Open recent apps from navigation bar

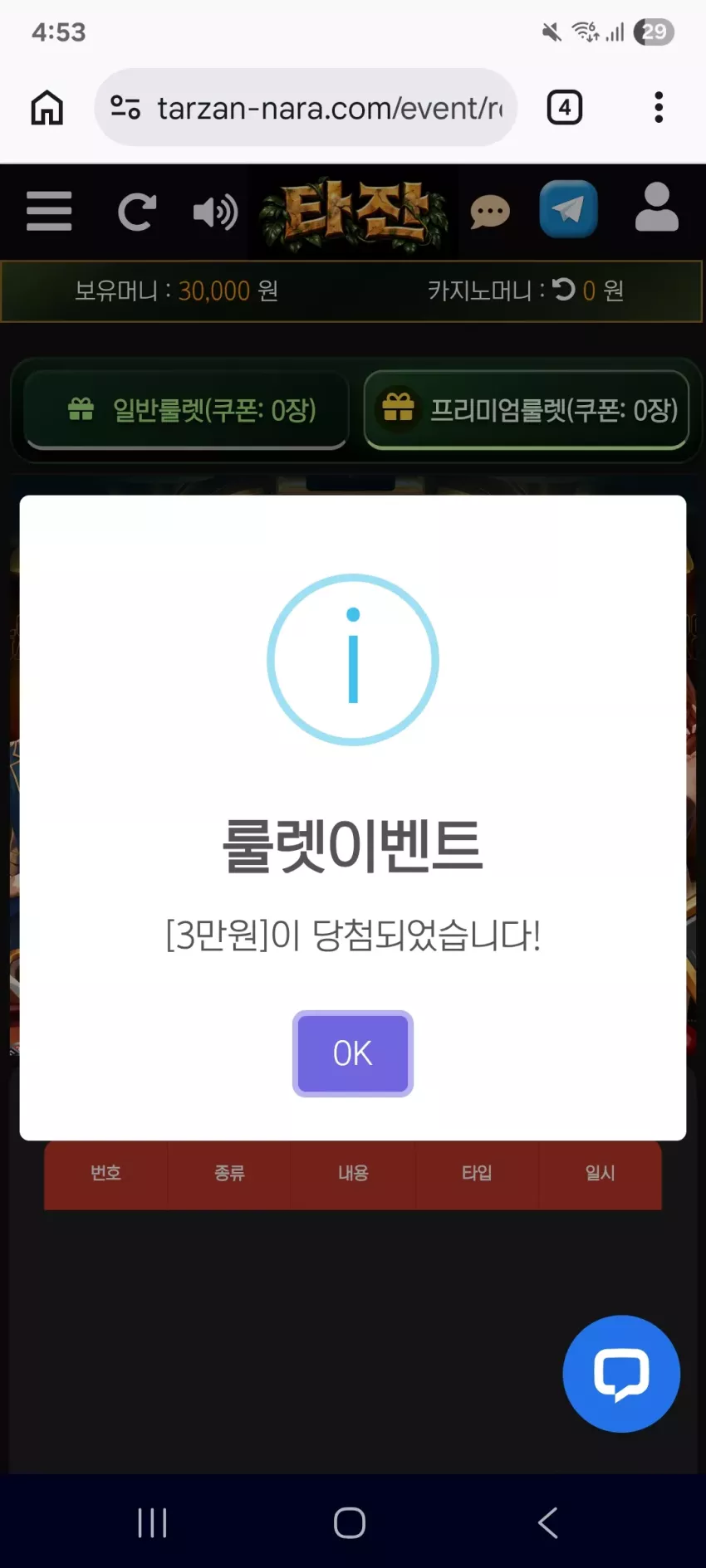(x=153, y=1522)
